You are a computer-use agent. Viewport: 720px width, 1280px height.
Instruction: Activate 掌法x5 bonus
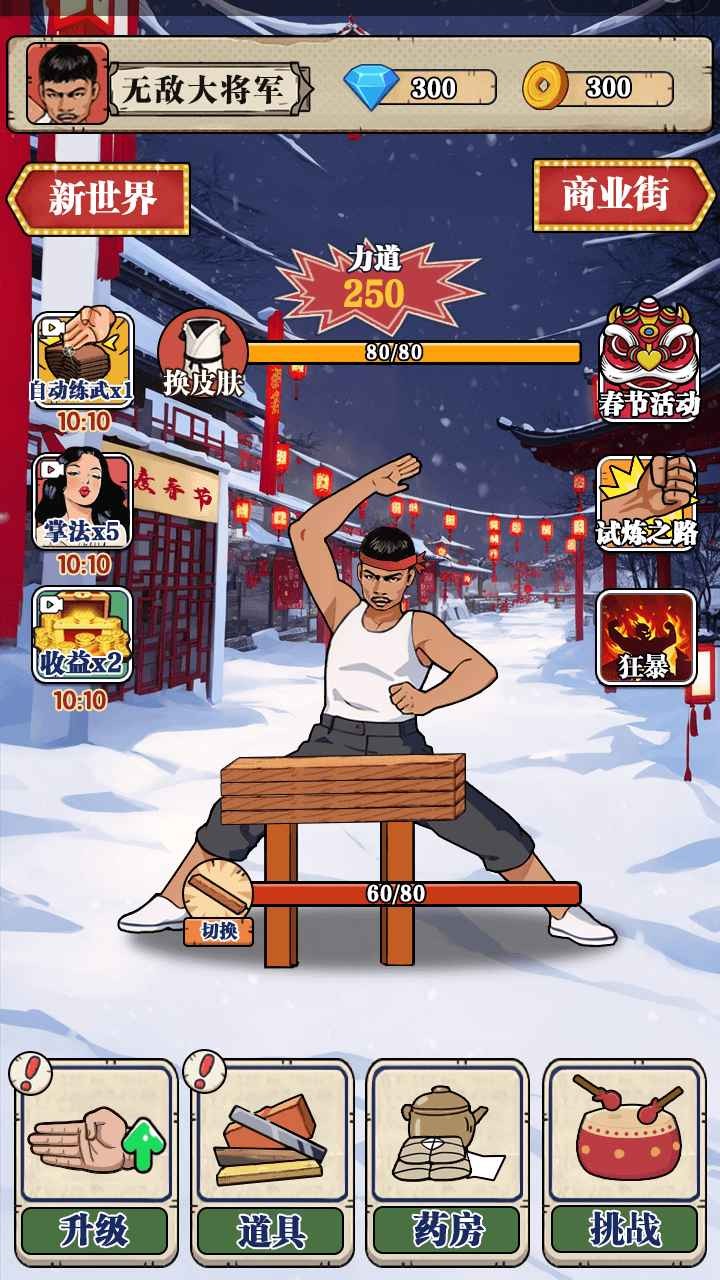[x=83, y=501]
